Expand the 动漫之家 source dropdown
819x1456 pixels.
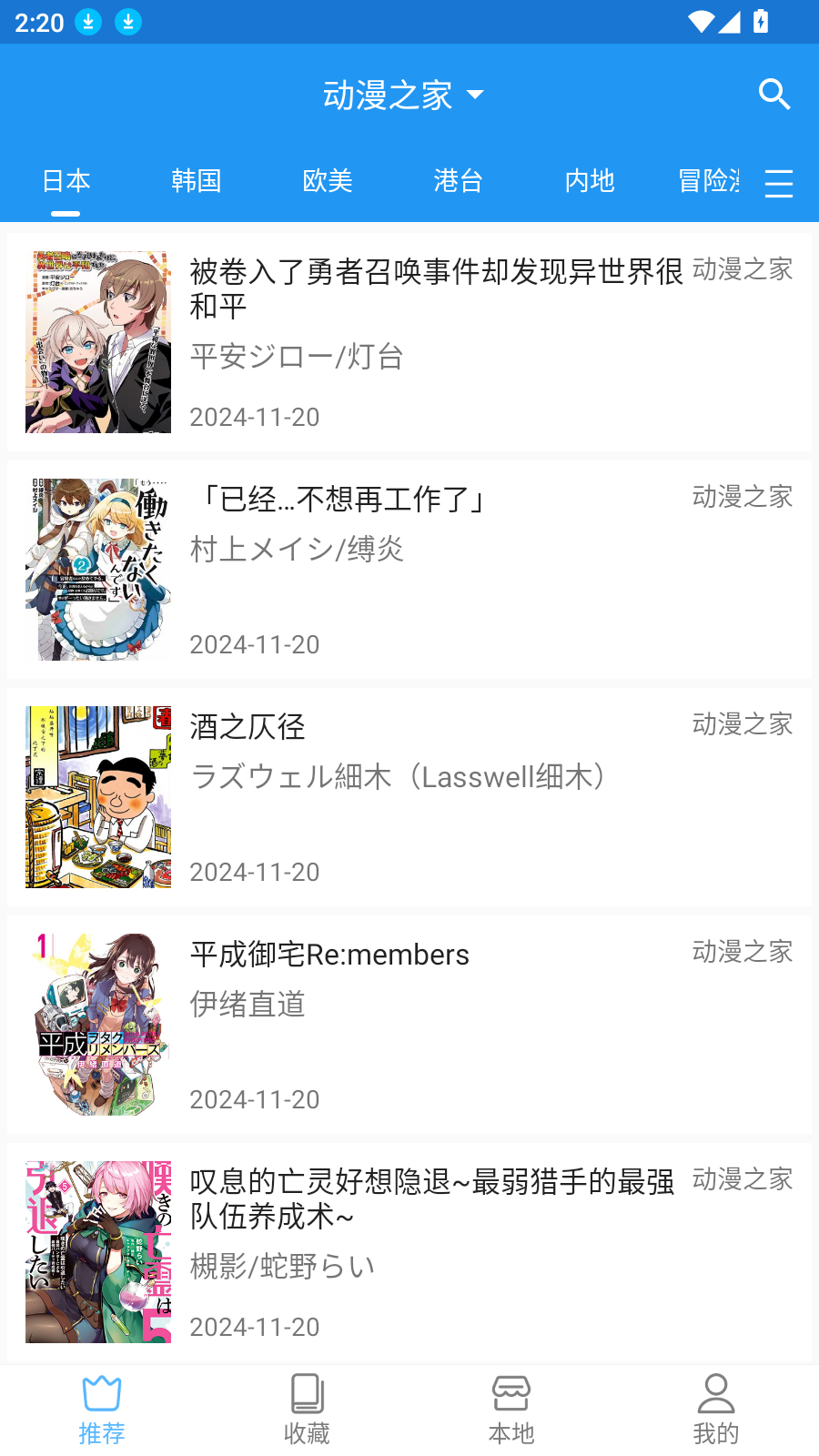tap(403, 95)
